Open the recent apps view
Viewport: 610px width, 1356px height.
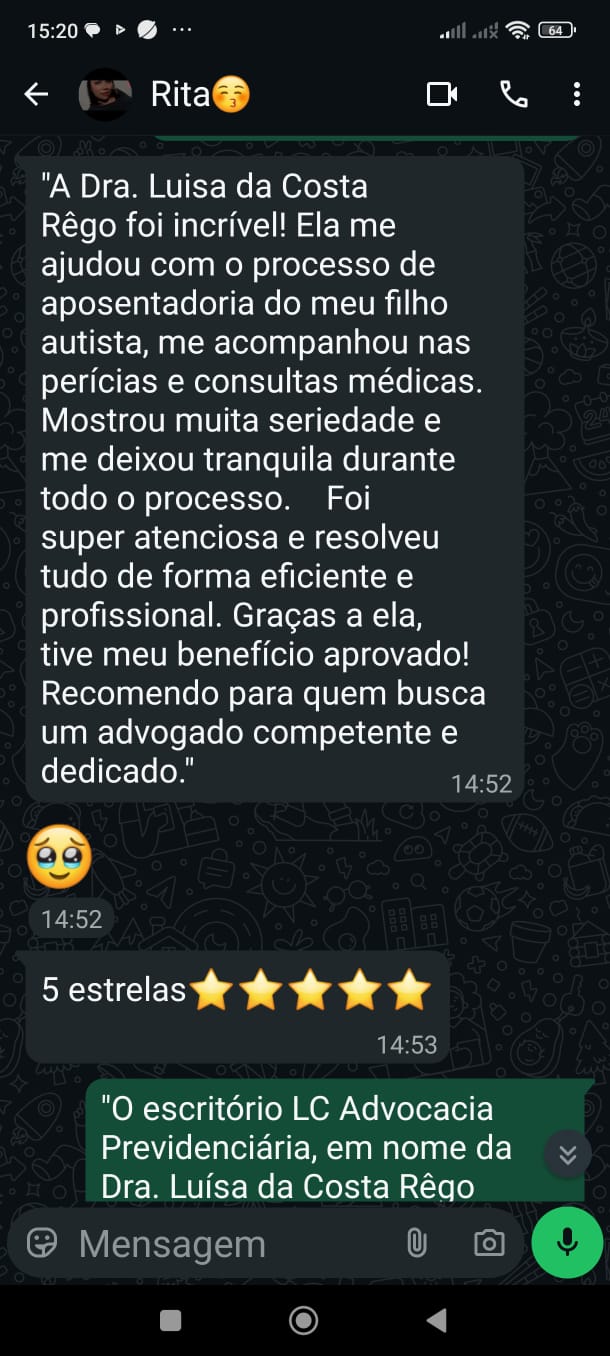tap(171, 1320)
